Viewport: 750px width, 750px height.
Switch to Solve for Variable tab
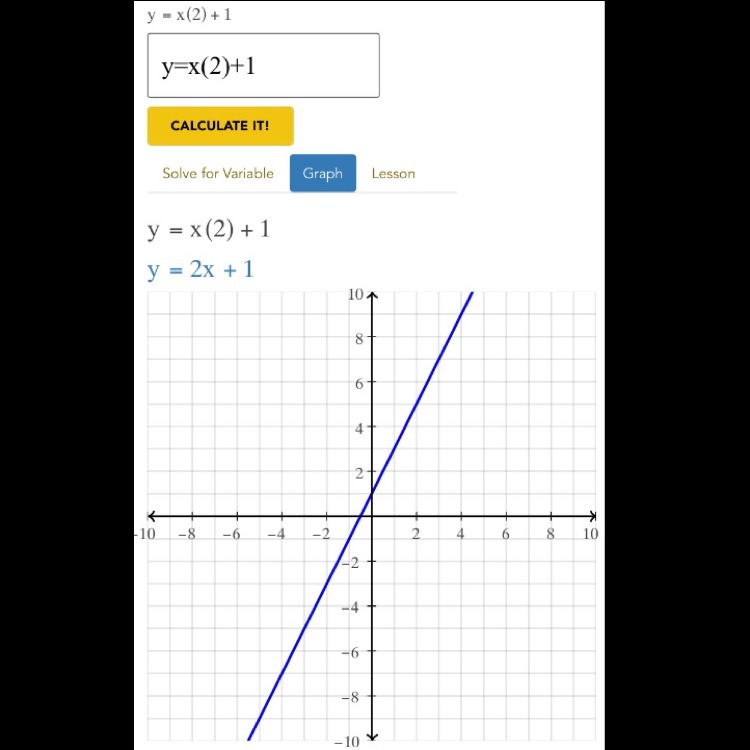point(218,173)
